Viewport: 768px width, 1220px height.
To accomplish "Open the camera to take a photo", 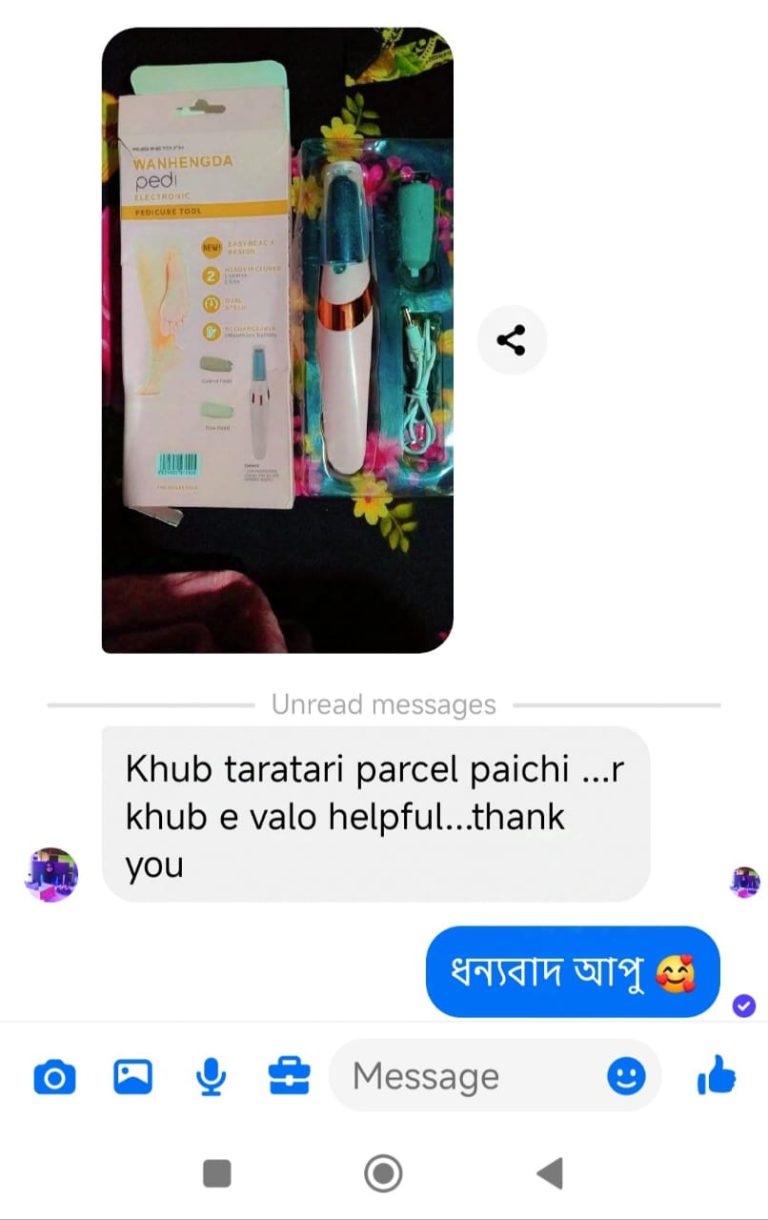I will (x=54, y=1077).
